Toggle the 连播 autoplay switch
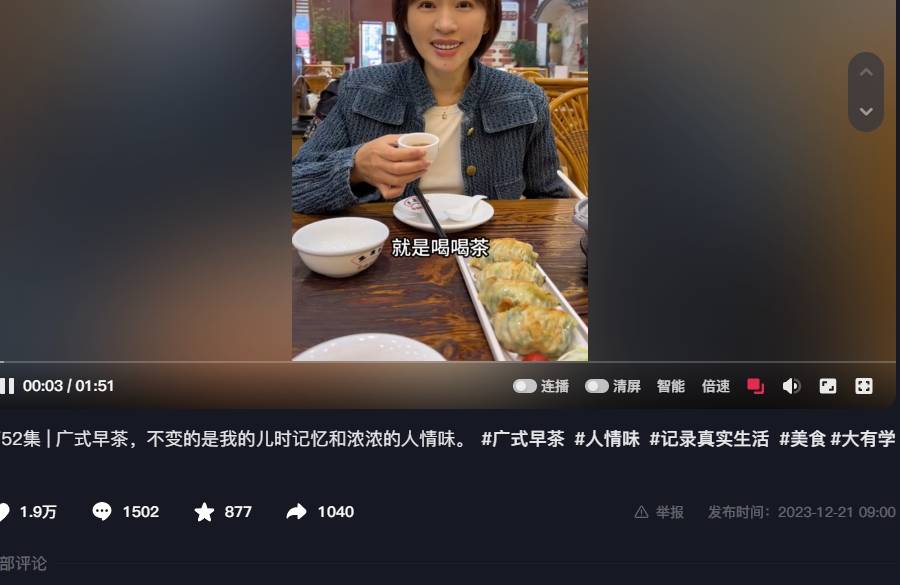 click(x=525, y=386)
